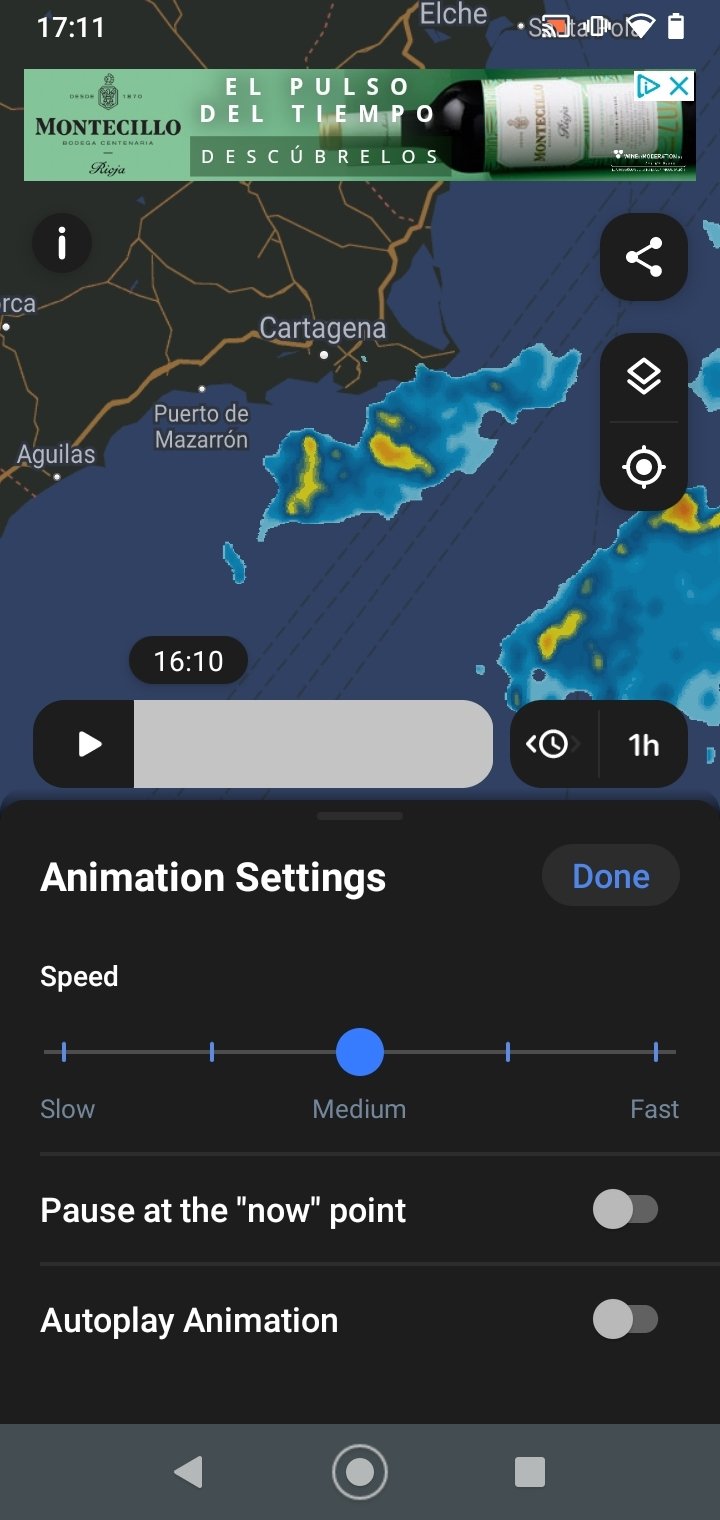Set animation speed to Fast tick
The image size is (720, 1520).
656,1052
